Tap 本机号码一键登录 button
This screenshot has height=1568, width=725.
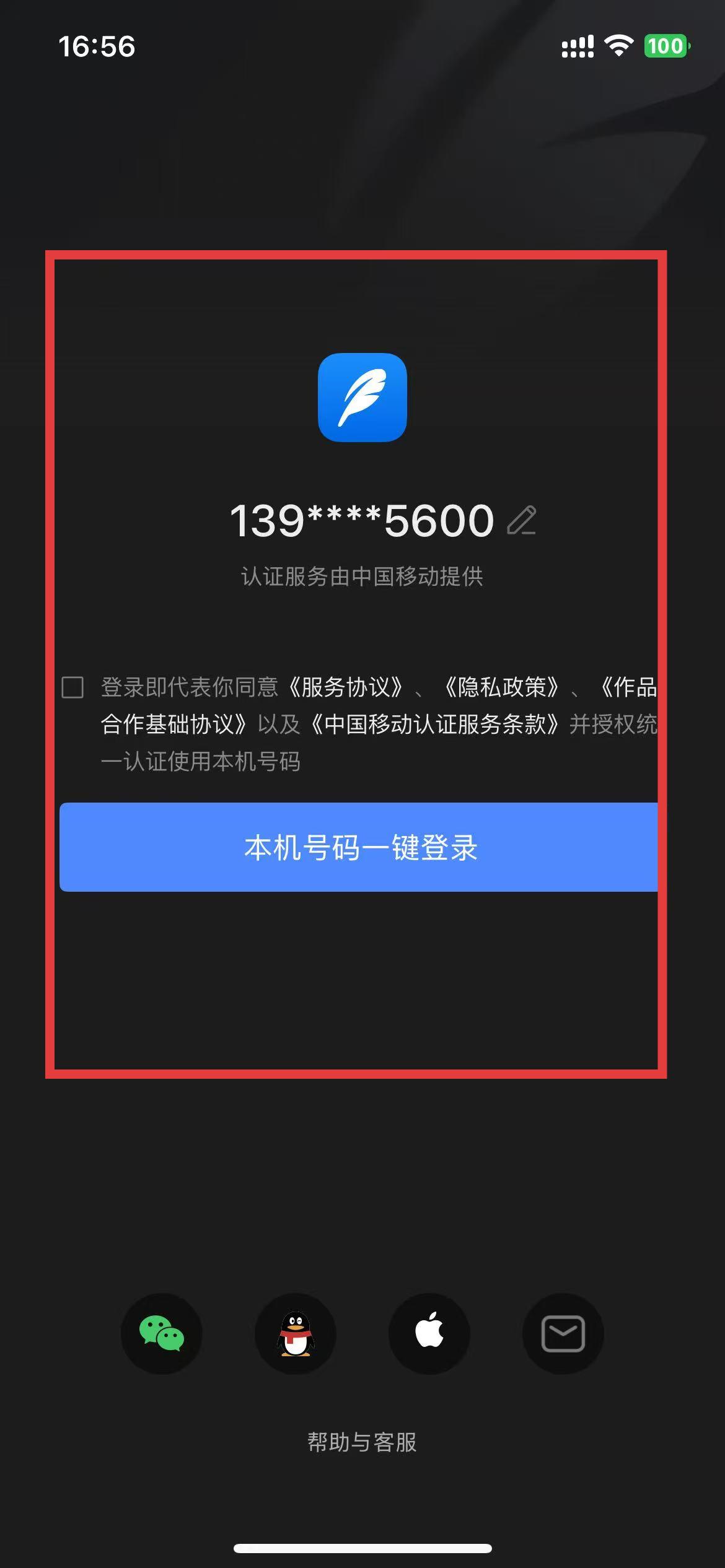[x=359, y=847]
